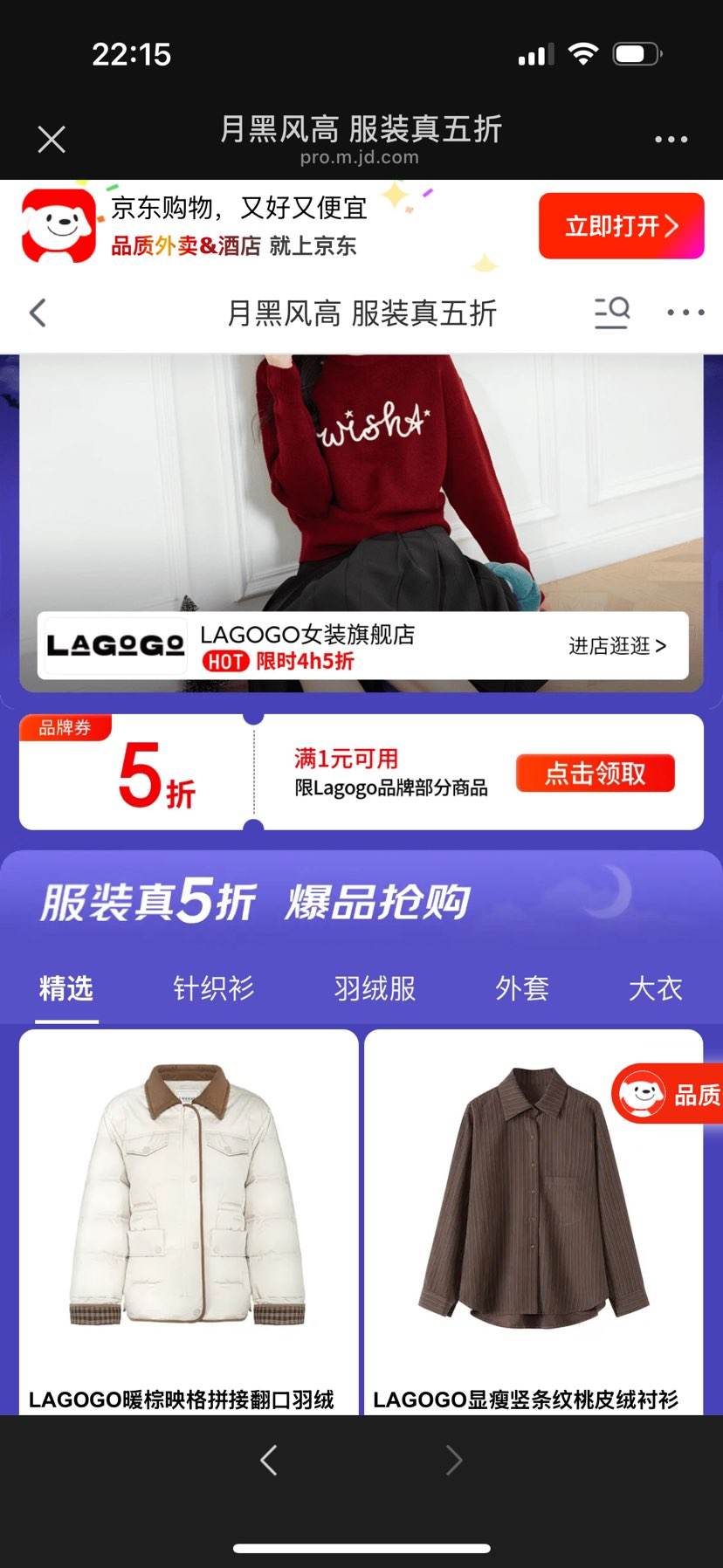Tap the right chevron navigation arrow
This screenshot has width=723, height=1568.
coord(454,1458)
